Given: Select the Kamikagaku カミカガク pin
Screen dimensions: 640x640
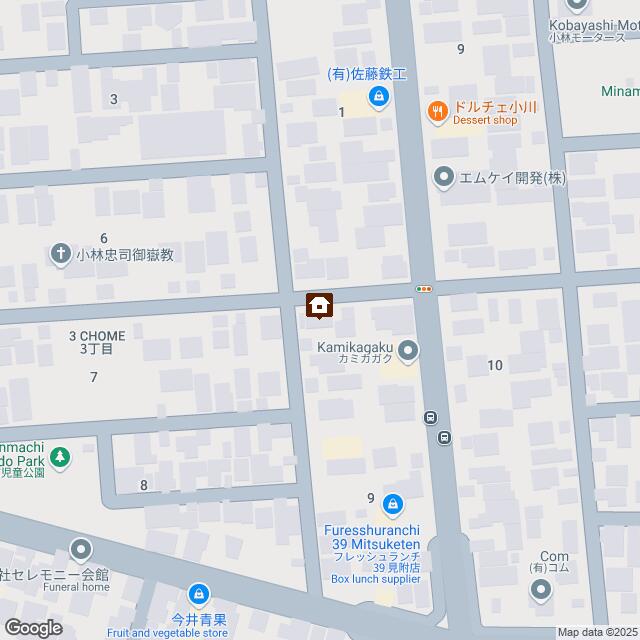Looking at the screenshot, I should coord(408,351).
